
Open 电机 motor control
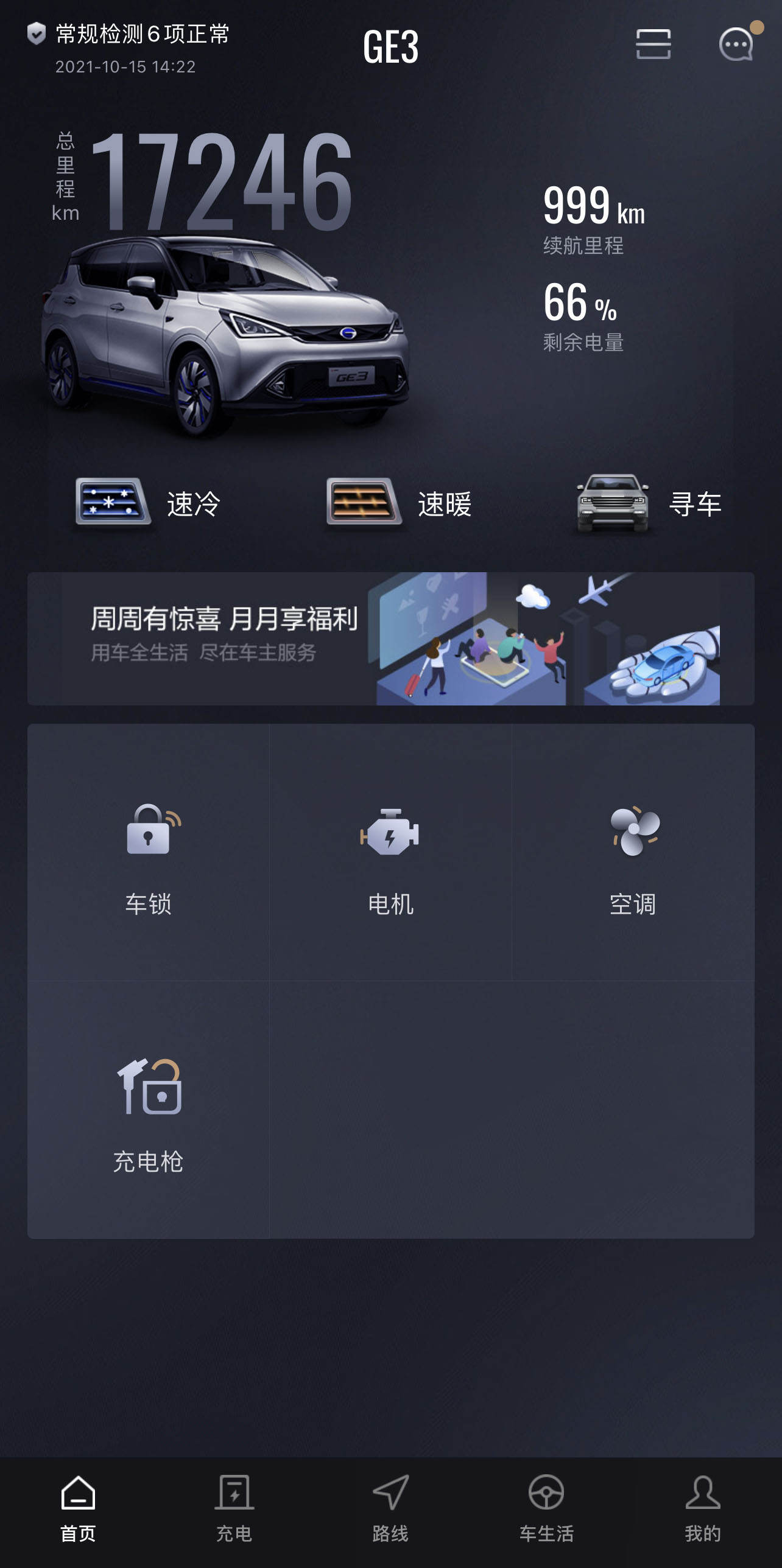390,857
